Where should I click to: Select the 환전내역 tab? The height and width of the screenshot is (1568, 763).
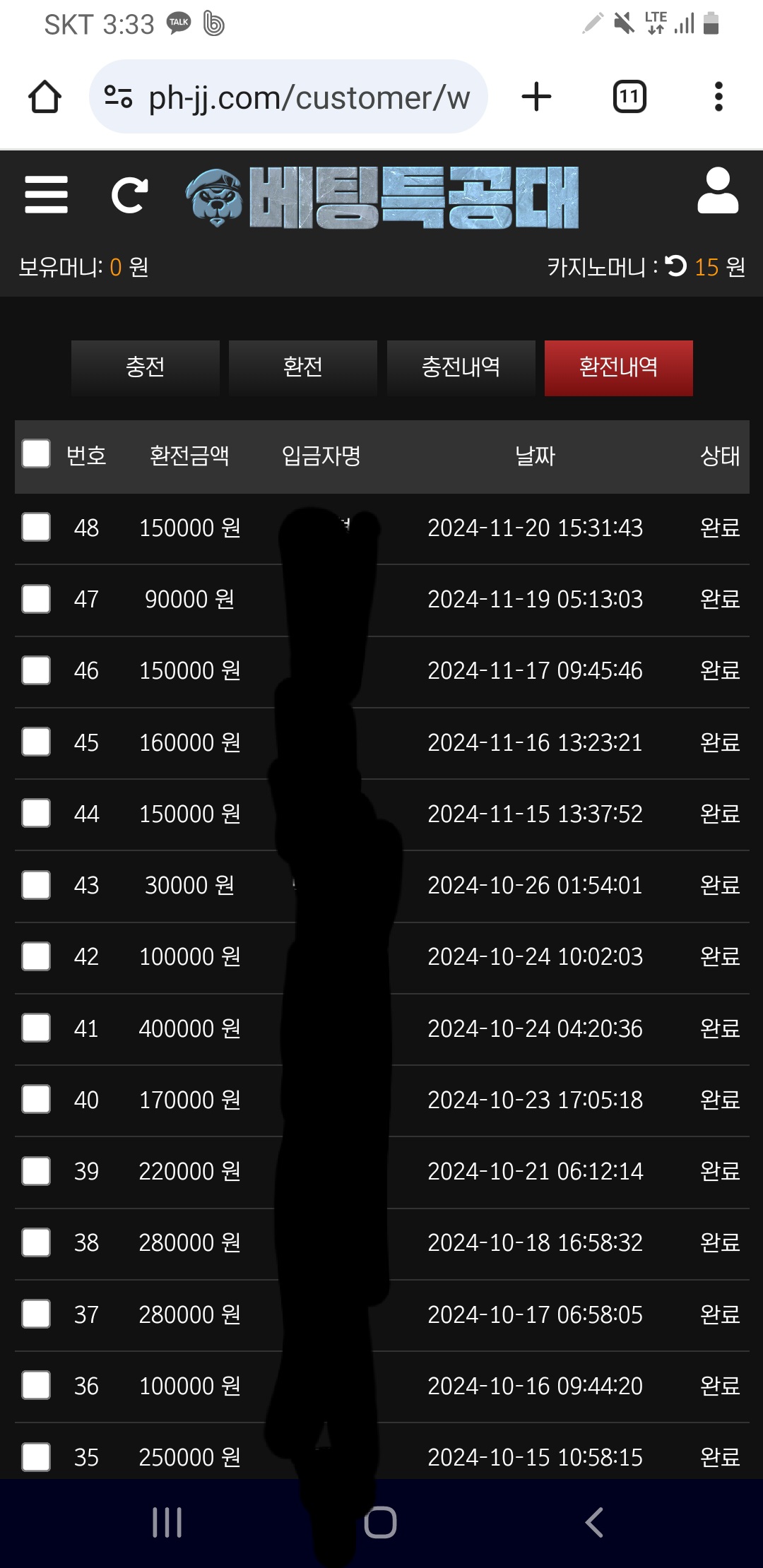tap(619, 368)
